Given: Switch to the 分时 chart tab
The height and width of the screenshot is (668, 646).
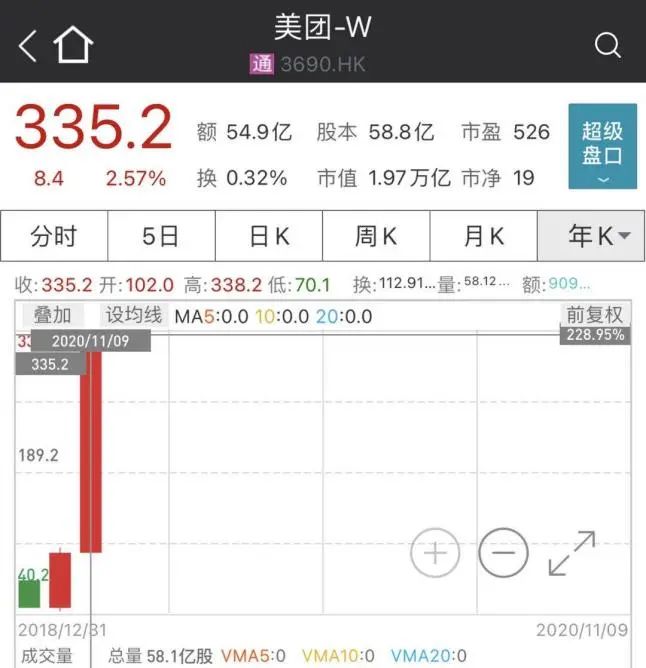Looking at the screenshot, I should tap(54, 237).
